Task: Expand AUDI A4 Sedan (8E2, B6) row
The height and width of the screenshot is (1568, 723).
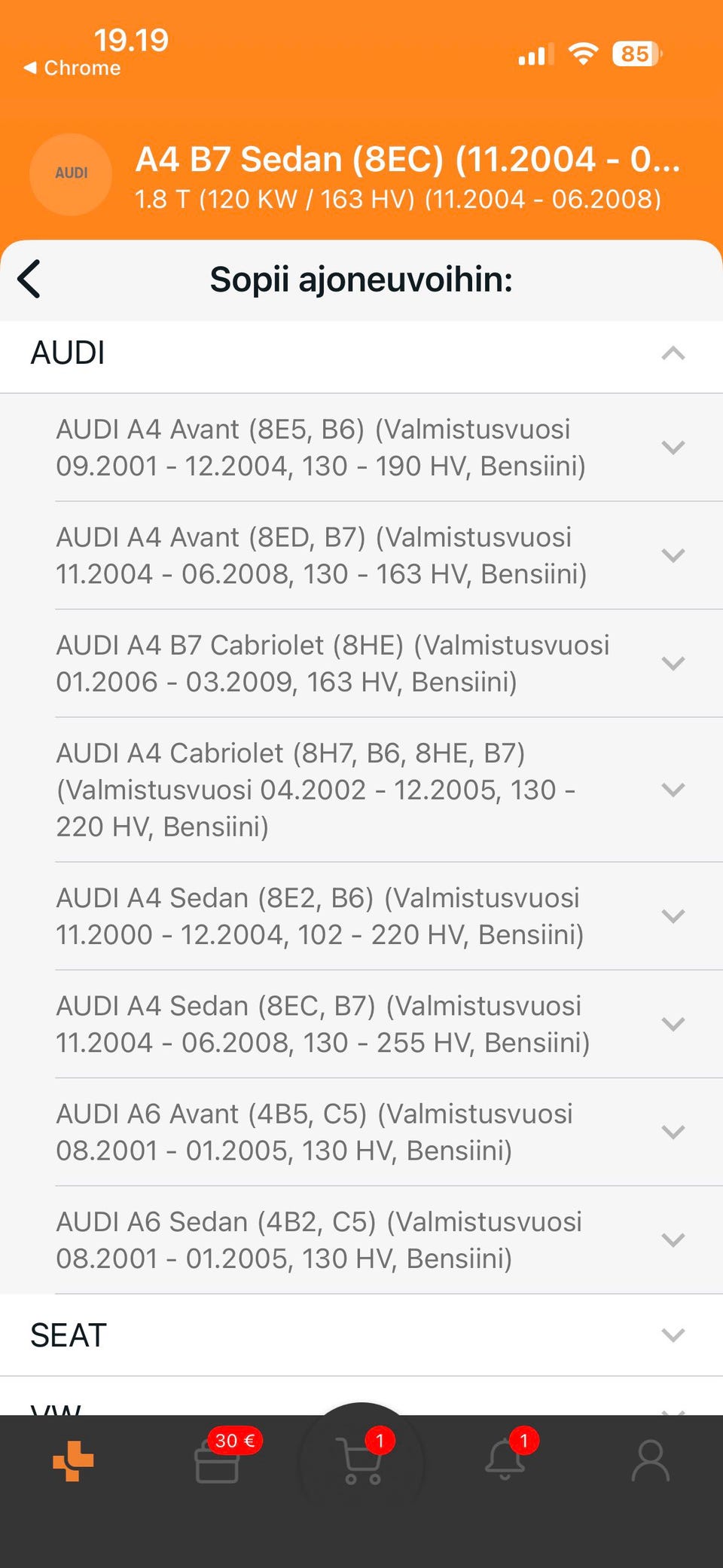Action: pos(673,916)
